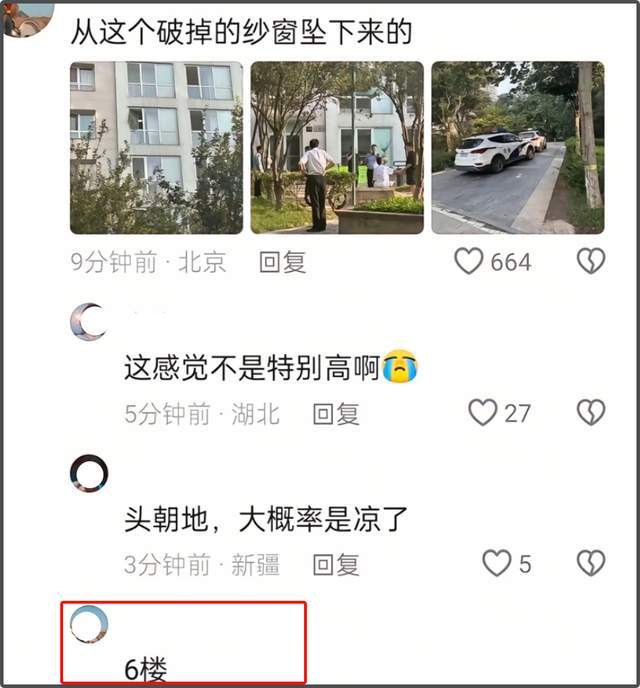Open the avatar of the 湖北 commenter
640x688 pixels.
[88, 322]
